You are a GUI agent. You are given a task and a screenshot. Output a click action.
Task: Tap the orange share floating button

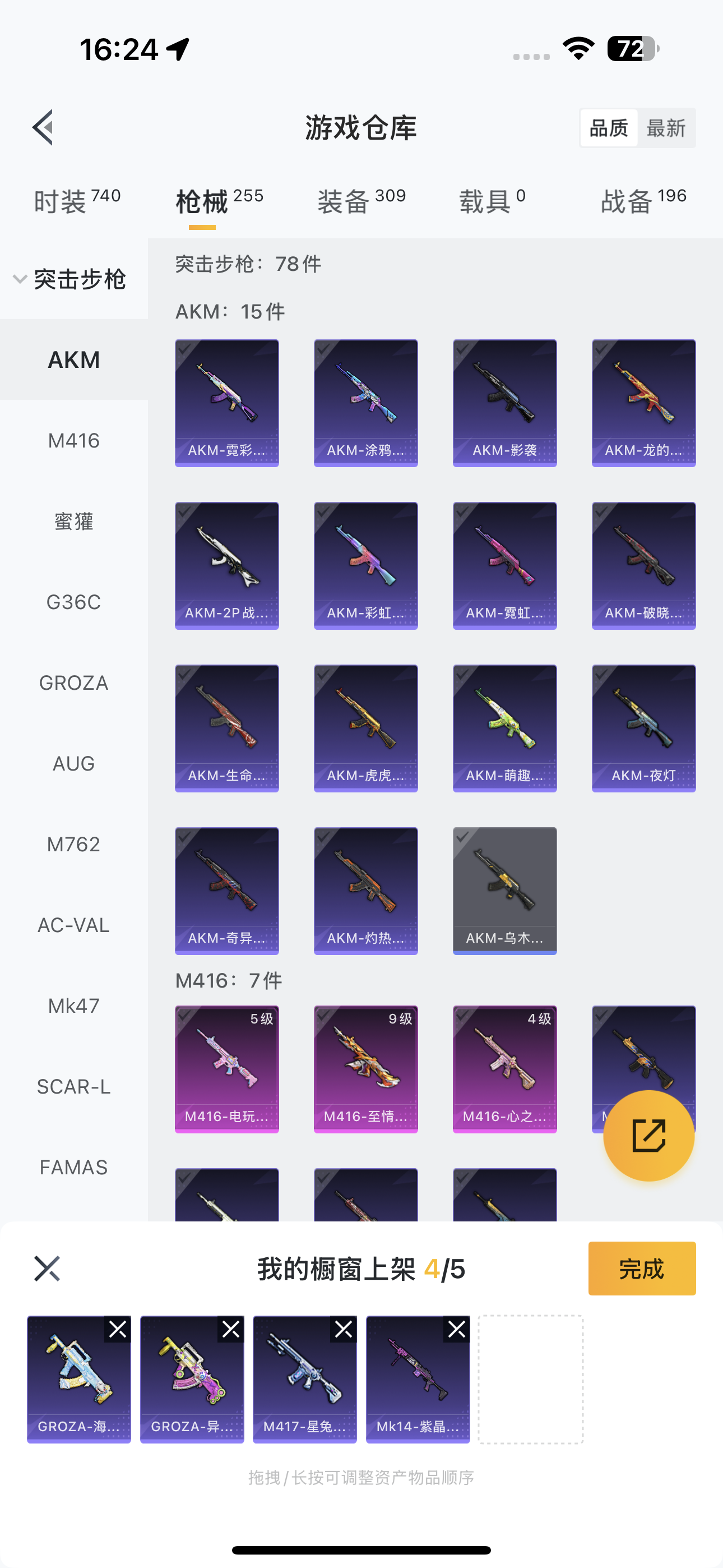coord(648,1136)
